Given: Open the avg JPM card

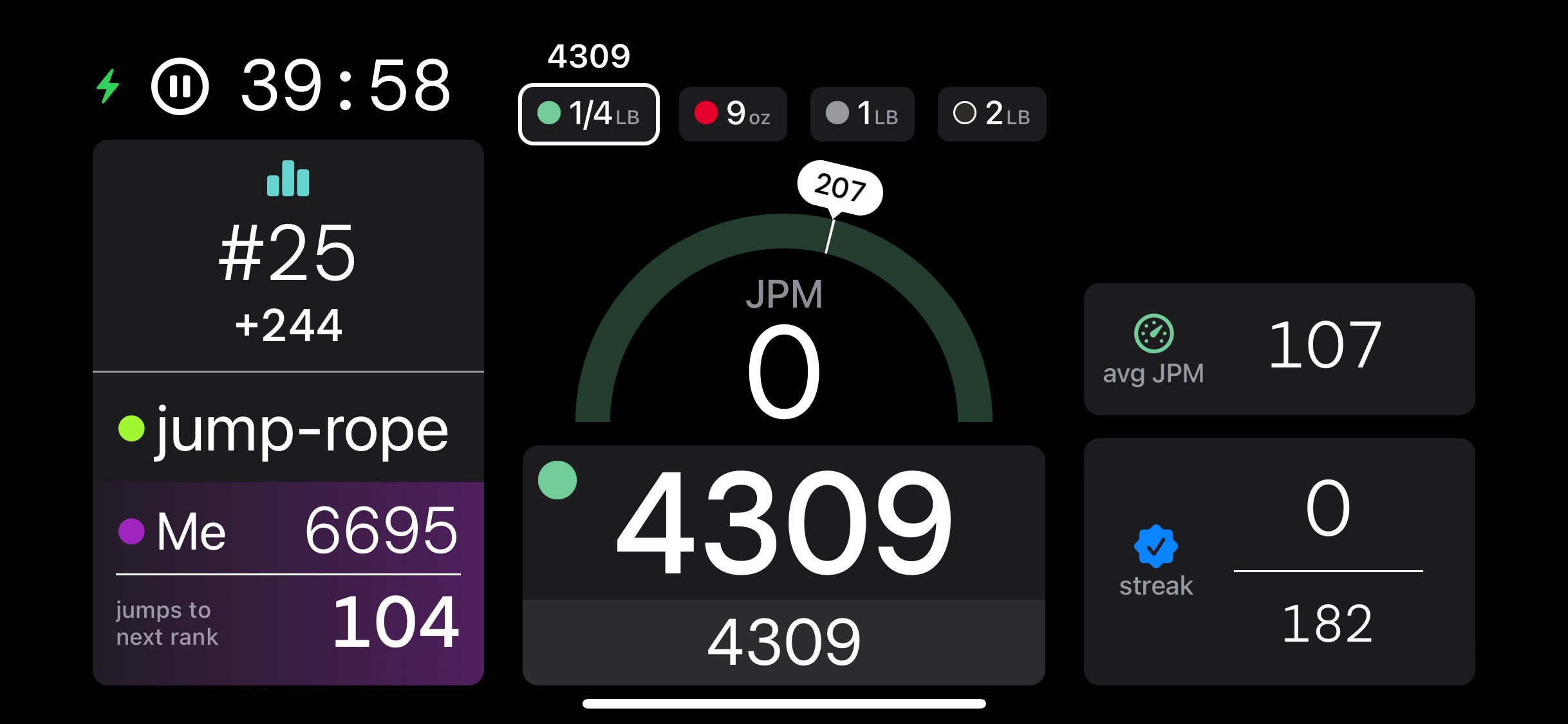Looking at the screenshot, I should 1278,349.
